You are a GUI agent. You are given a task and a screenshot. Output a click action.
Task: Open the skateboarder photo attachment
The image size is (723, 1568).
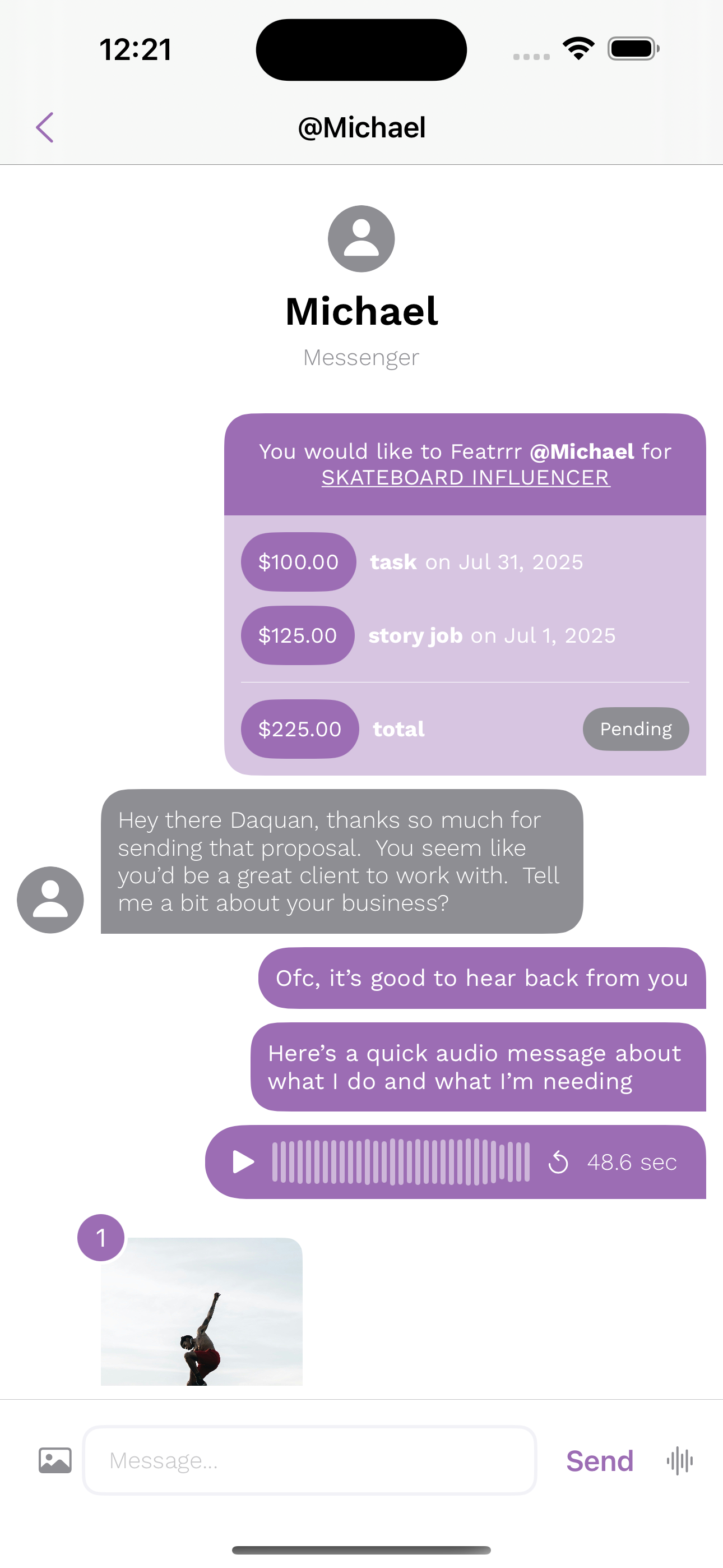(201, 1312)
